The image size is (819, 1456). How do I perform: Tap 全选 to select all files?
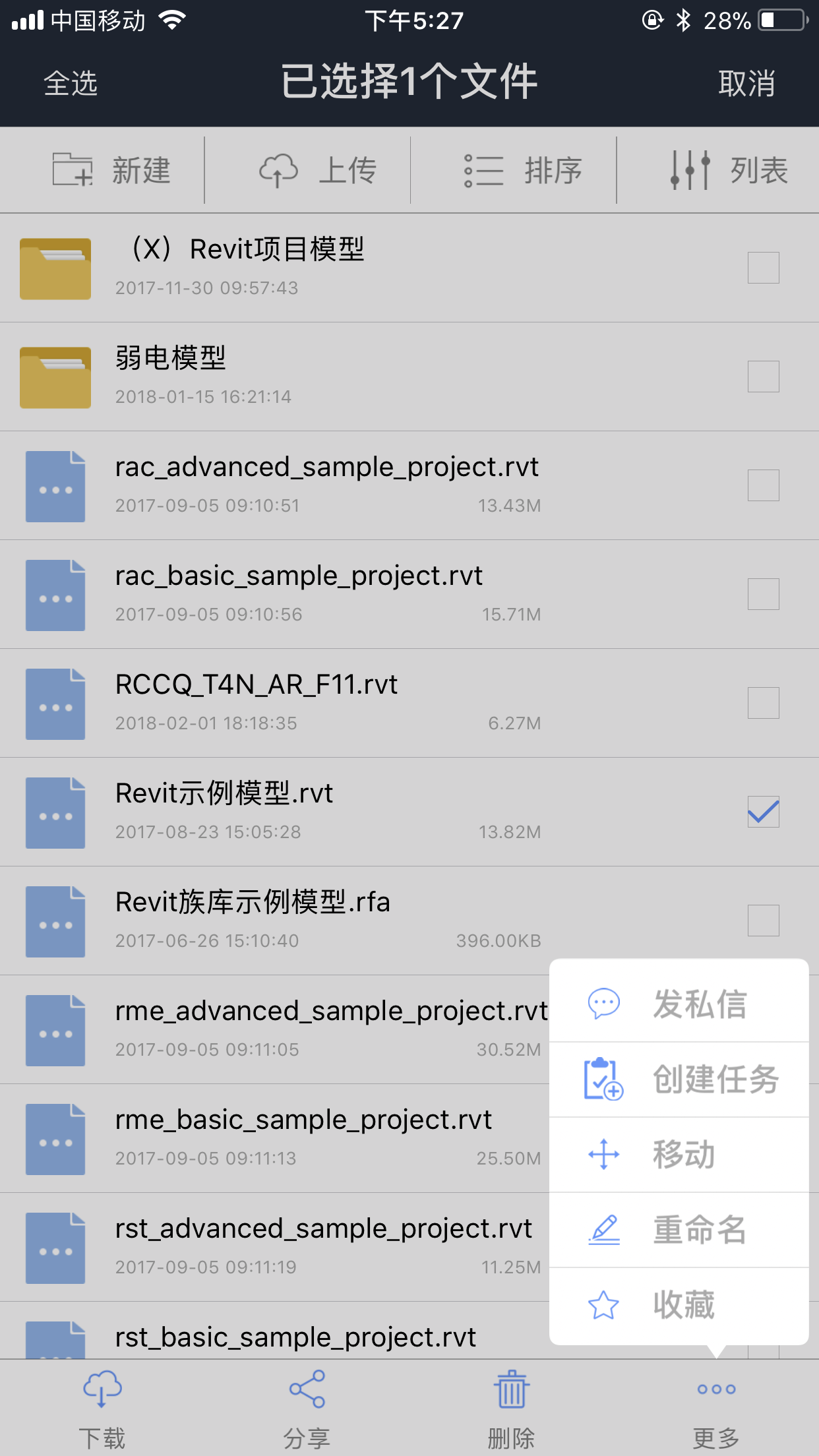71,84
